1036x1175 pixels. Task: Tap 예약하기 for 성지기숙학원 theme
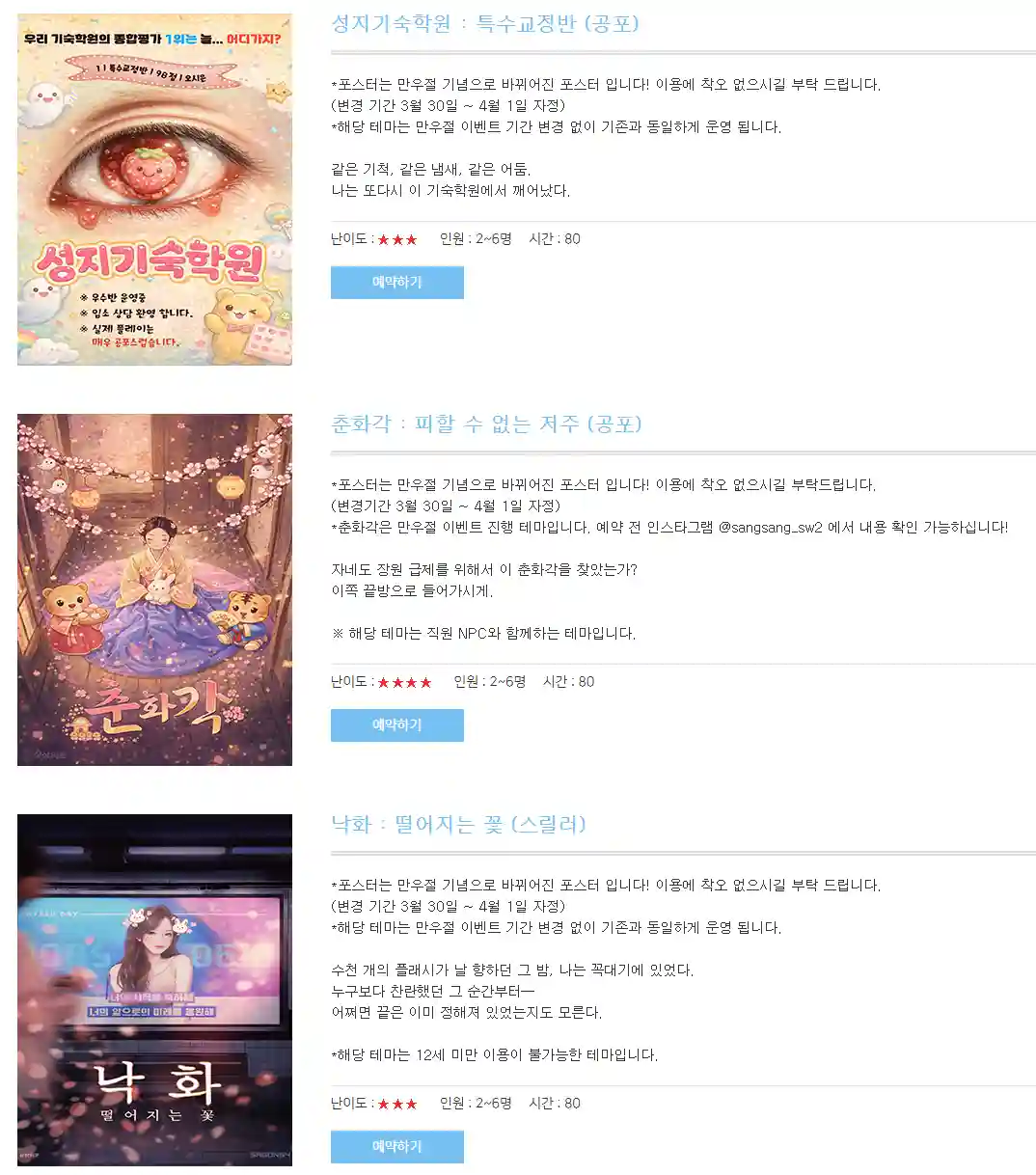point(396,283)
